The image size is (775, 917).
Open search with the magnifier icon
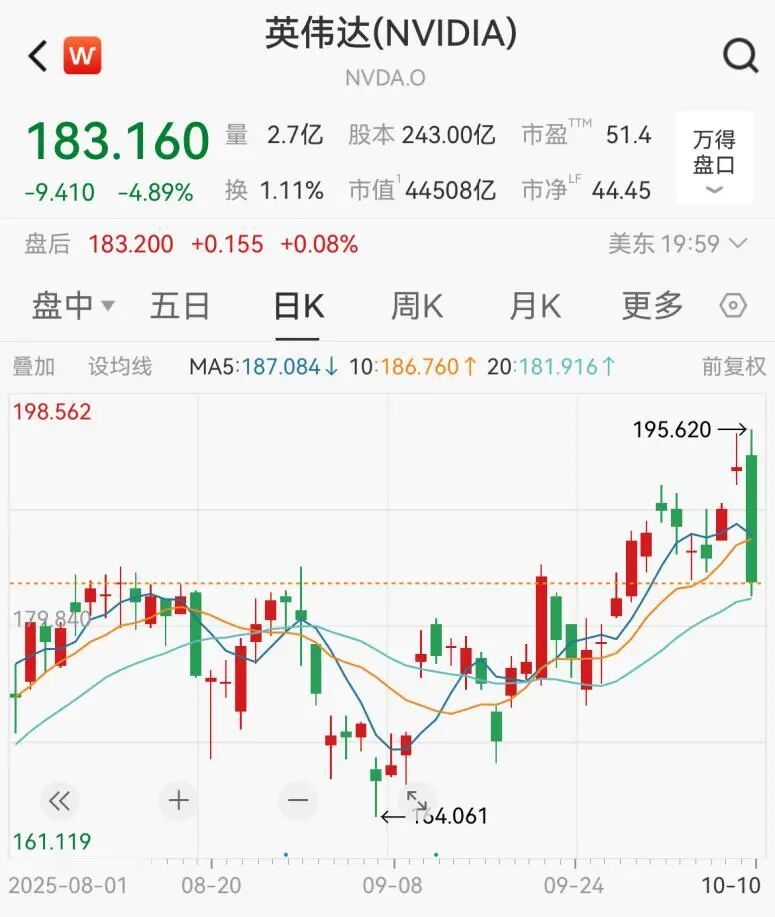click(x=740, y=56)
